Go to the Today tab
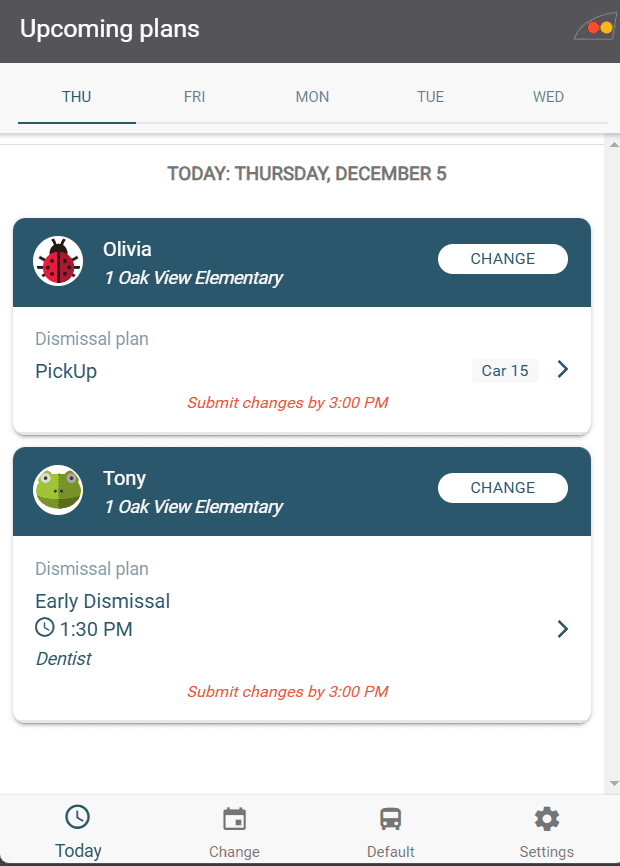This screenshot has height=866, width=620. click(78, 830)
